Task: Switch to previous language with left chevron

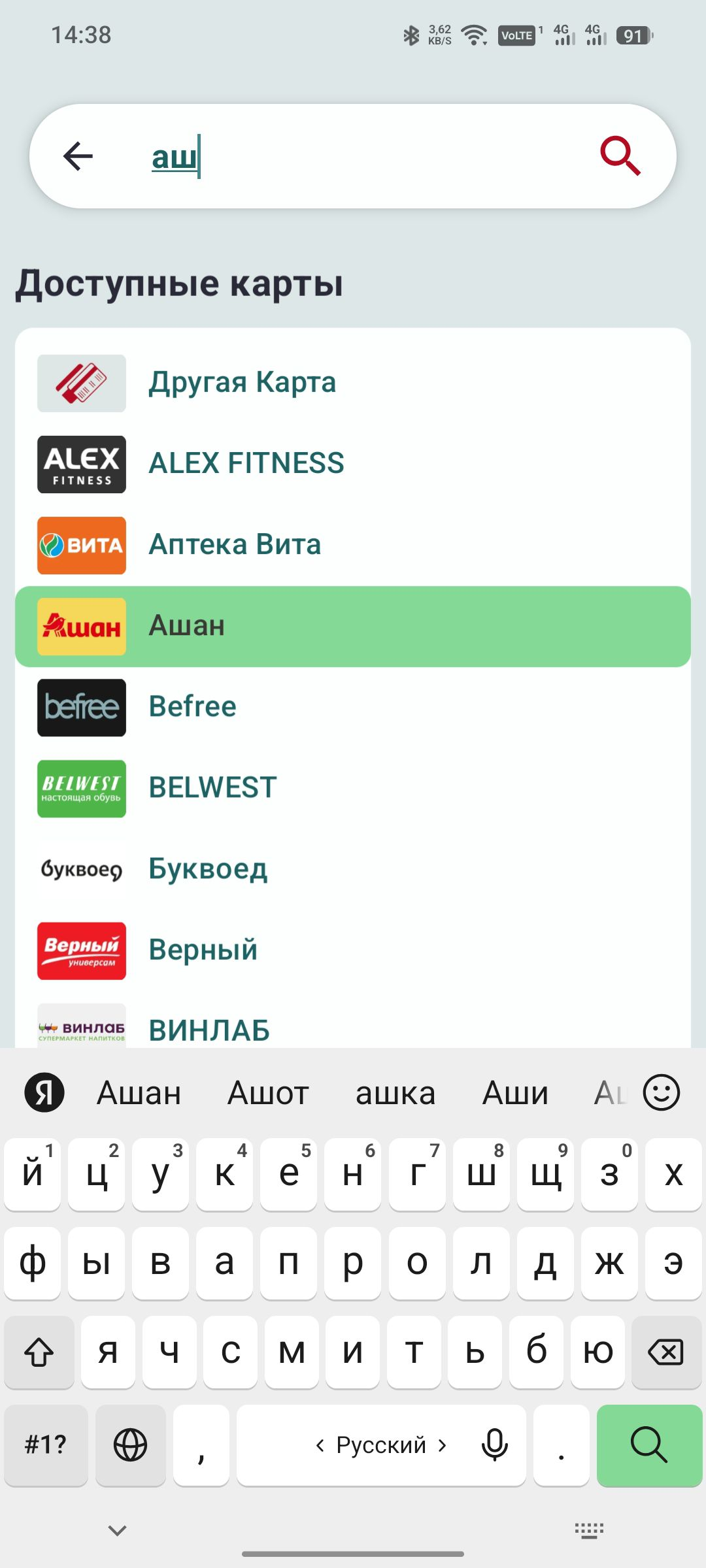Action: coord(320,1445)
